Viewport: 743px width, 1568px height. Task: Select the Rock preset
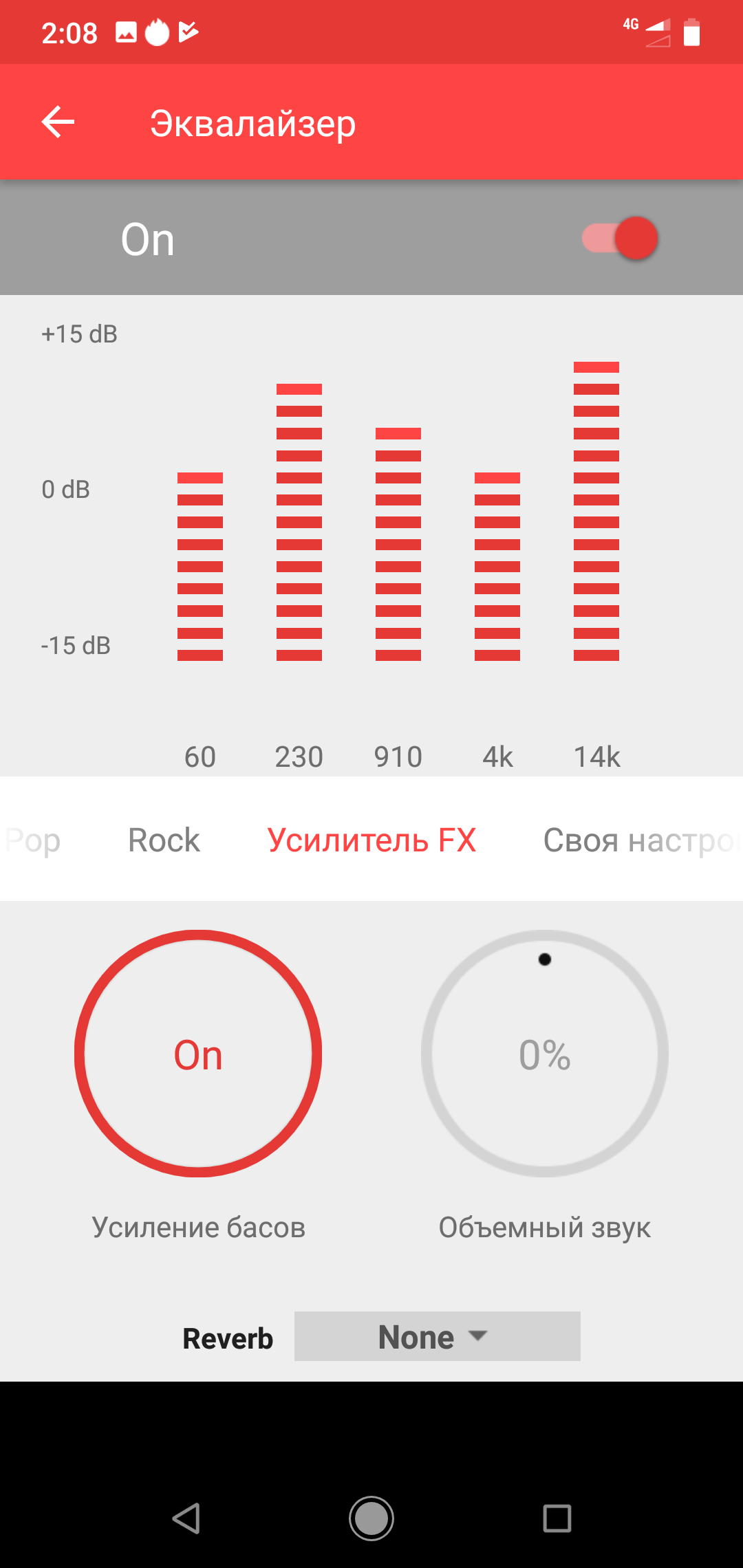tap(164, 840)
